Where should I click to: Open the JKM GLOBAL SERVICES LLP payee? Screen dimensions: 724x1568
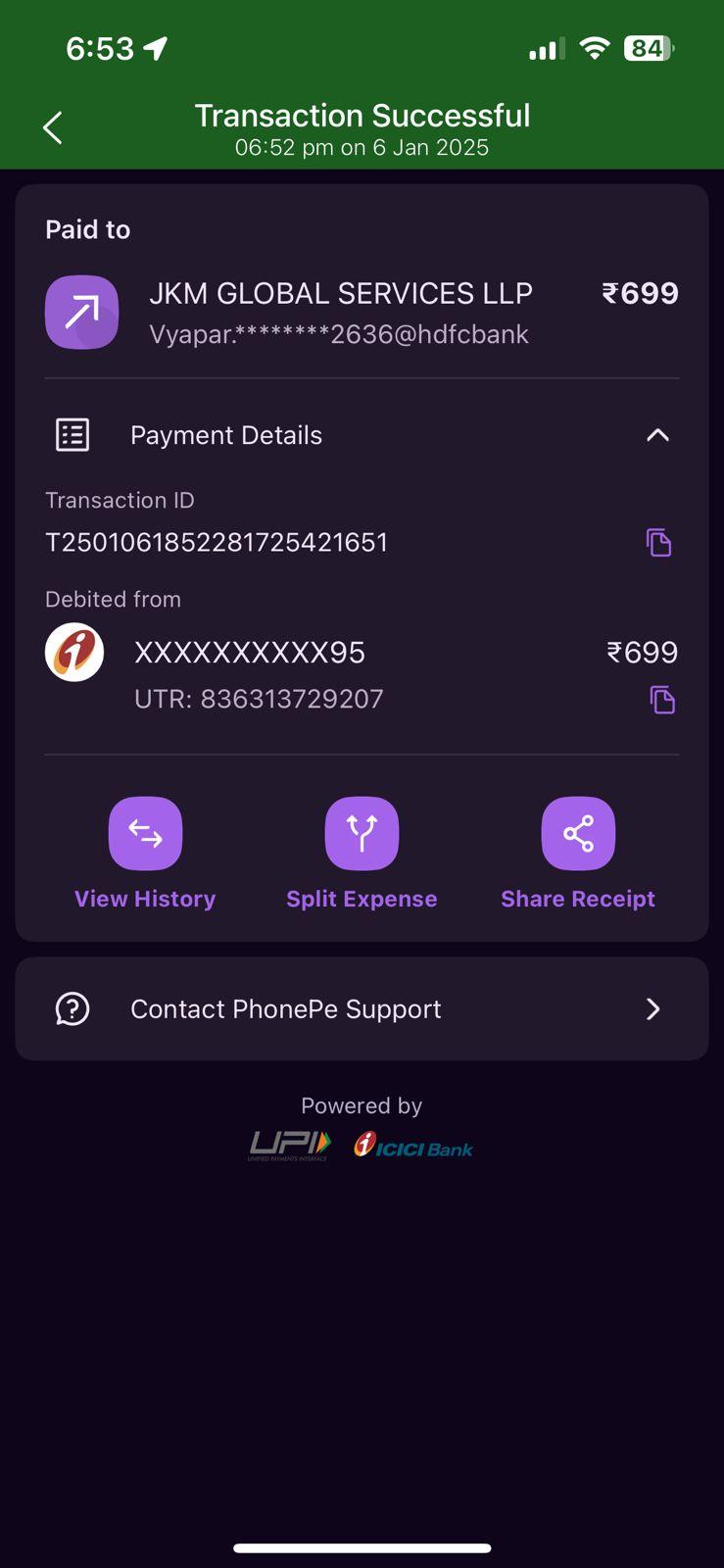tap(362, 313)
